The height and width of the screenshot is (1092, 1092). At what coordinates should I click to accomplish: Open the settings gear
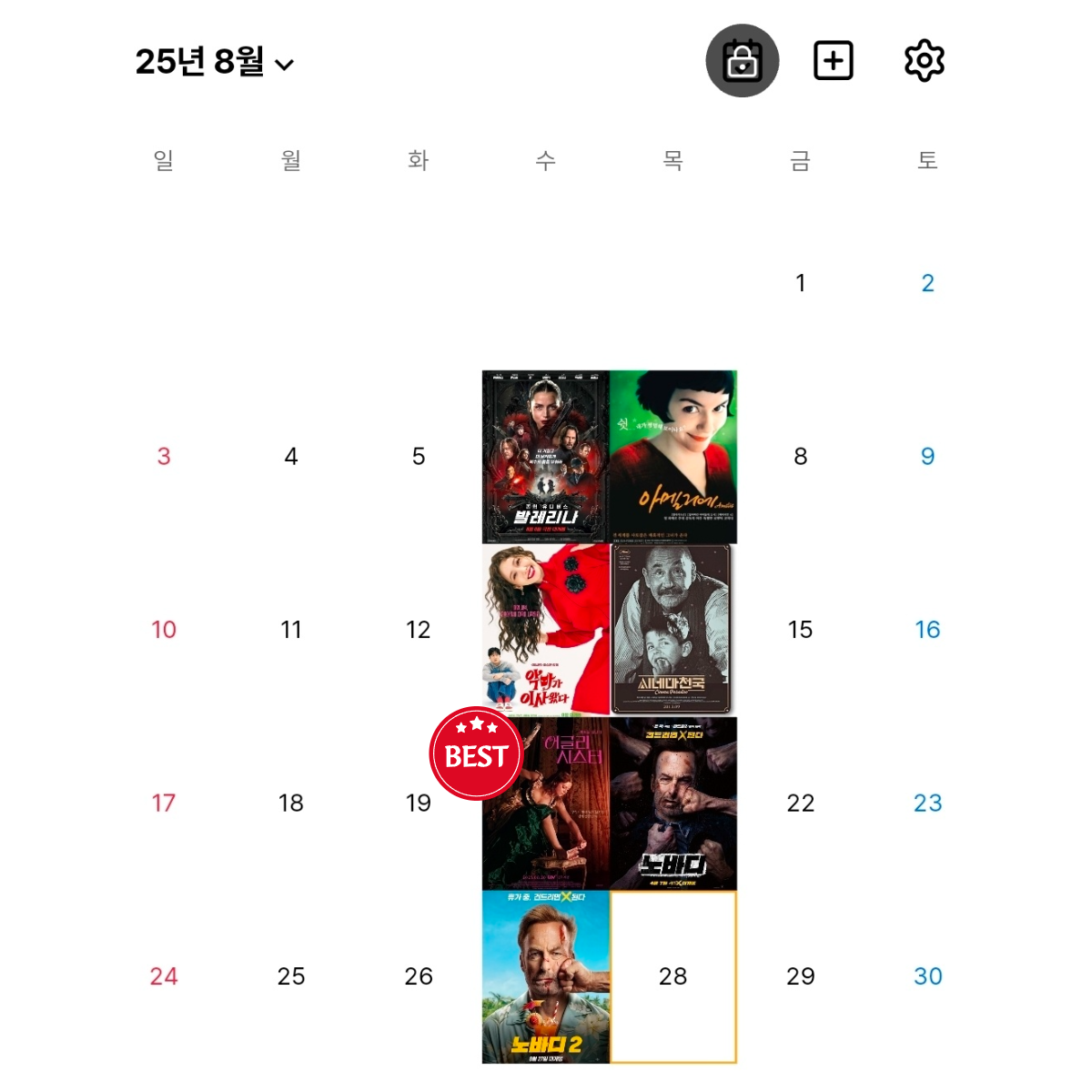pos(924,61)
